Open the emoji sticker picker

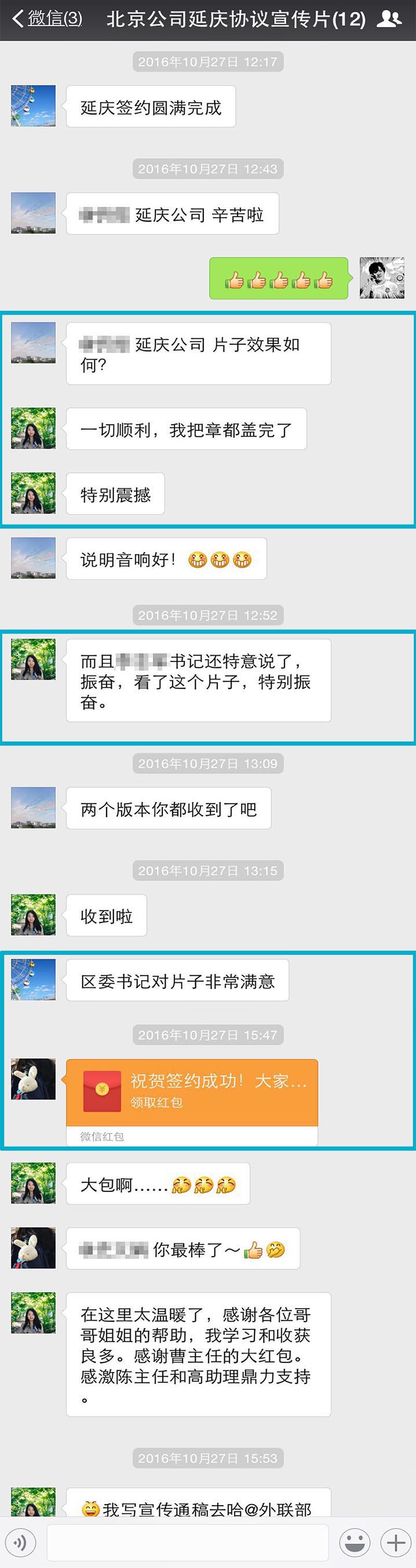pyautogui.click(x=355, y=1543)
